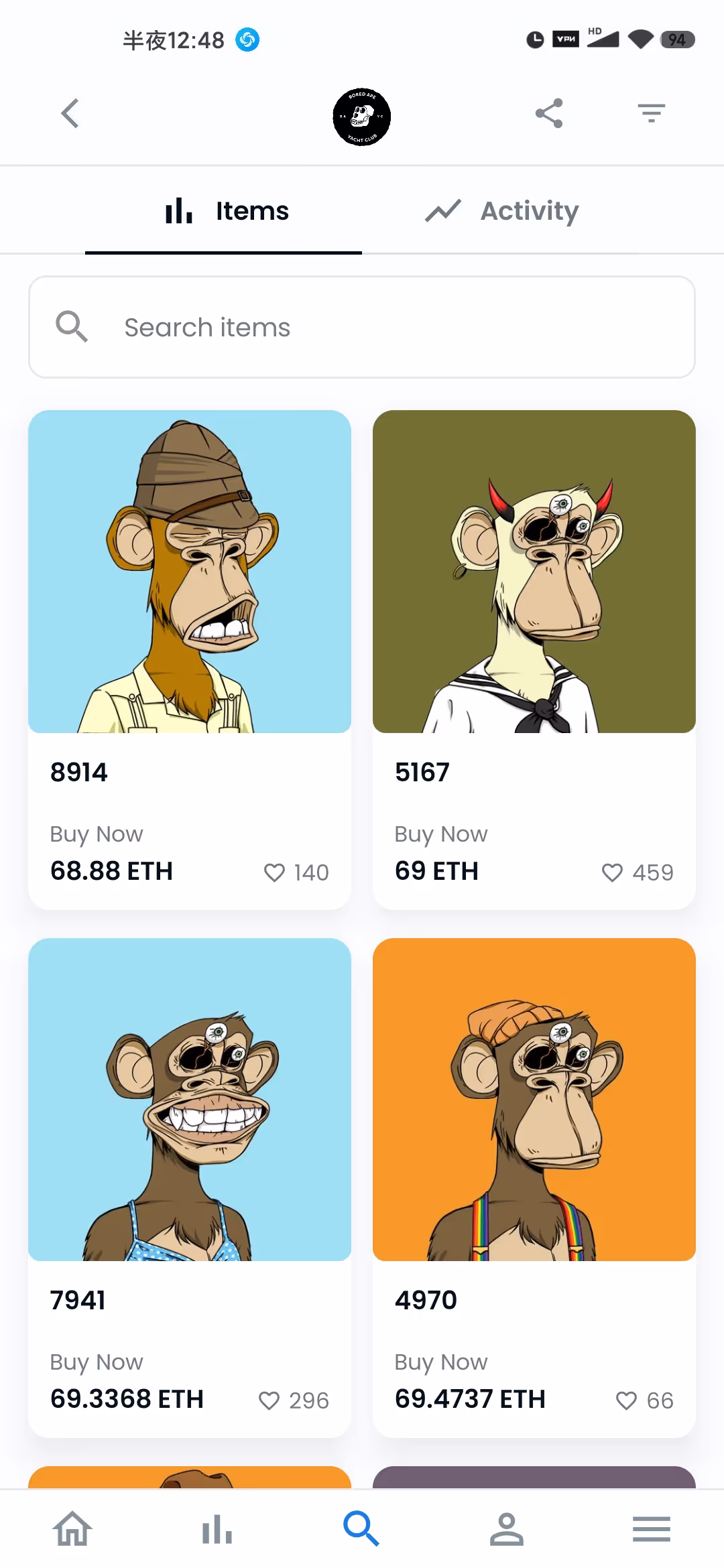
Task: Tap the heart on item 7941
Action: coord(269,1400)
